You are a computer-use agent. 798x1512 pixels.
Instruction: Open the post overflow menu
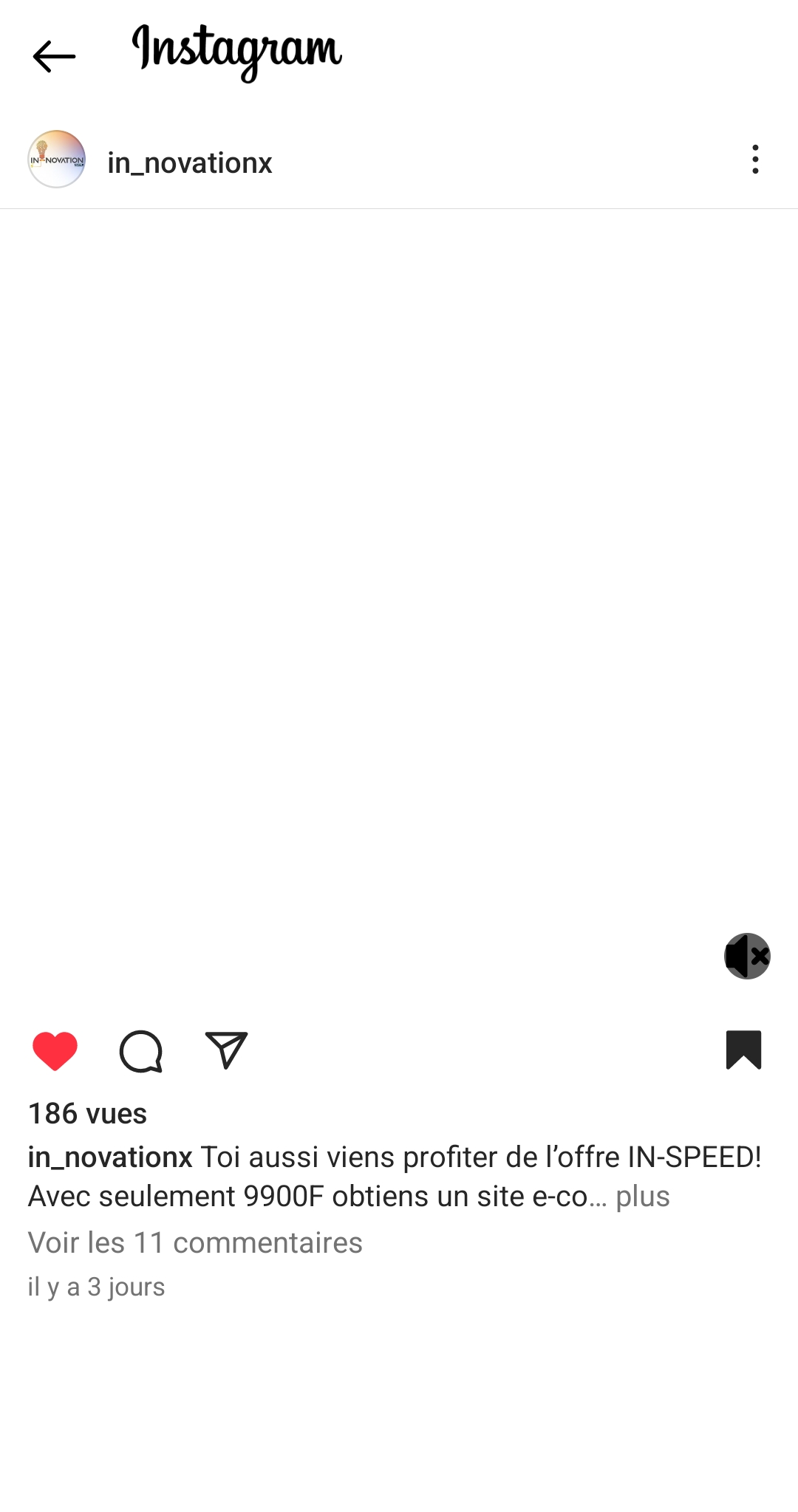[755, 159]
